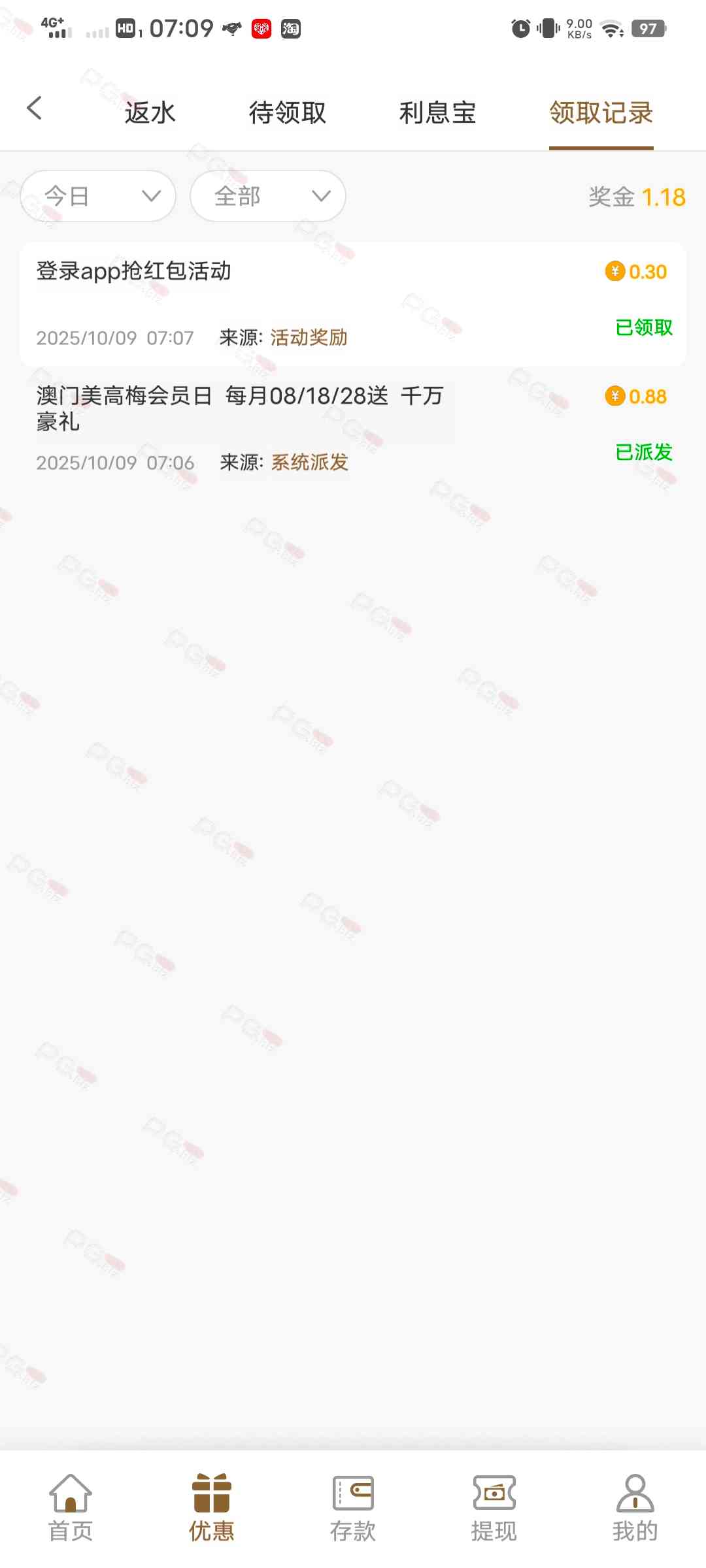Open the 登录app抢红包活动 record
Screen dimensions: 706x1568
353,304
